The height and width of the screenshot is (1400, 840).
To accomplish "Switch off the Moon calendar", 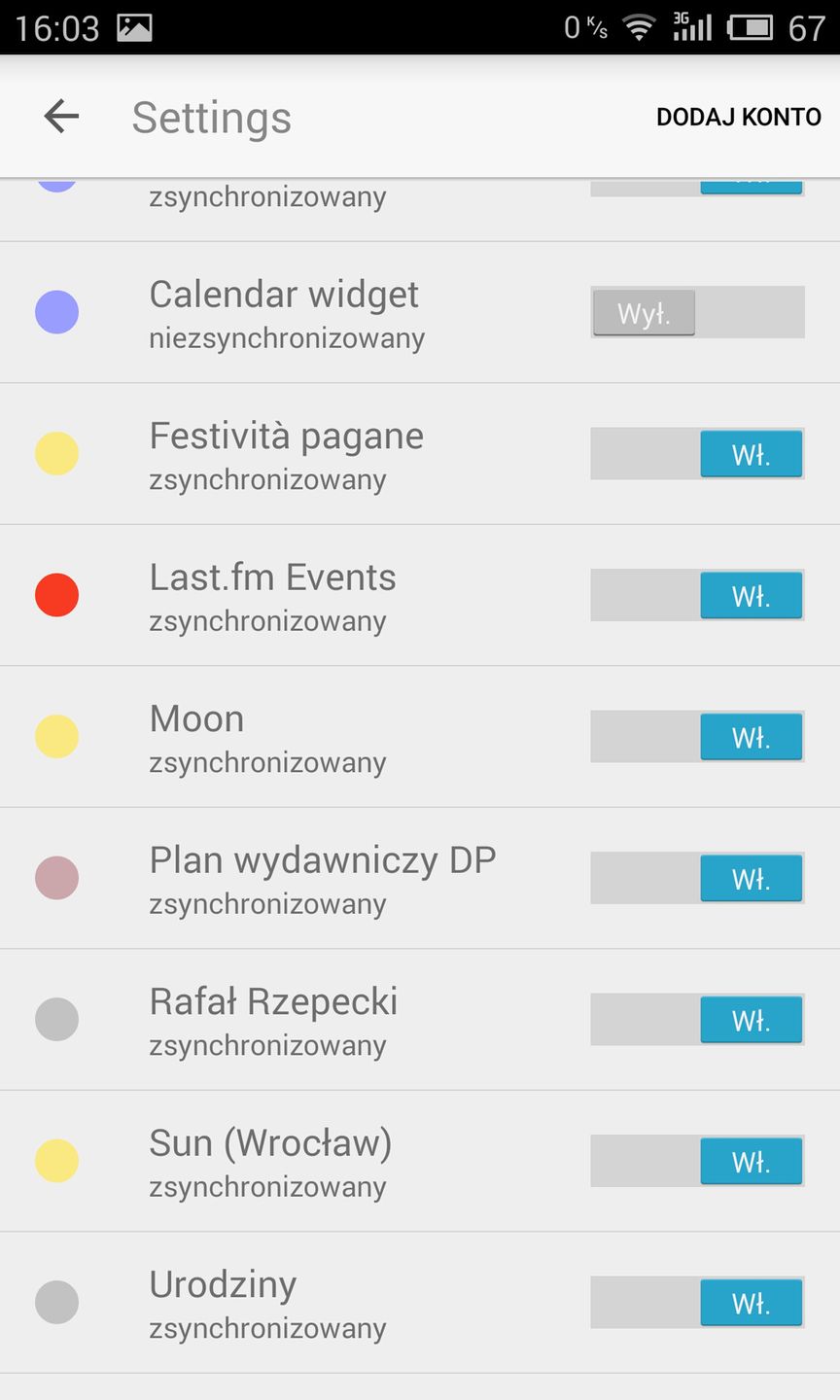I will (x=697, y=737).
